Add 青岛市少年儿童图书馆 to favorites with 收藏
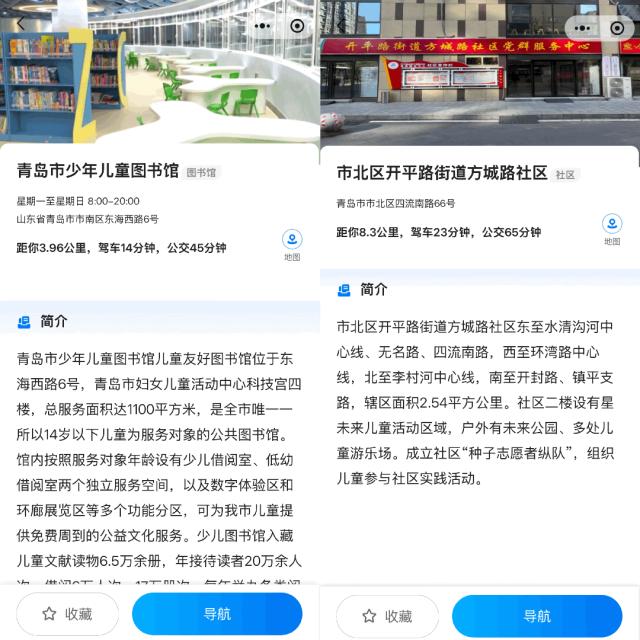 (x=67, y=614)
